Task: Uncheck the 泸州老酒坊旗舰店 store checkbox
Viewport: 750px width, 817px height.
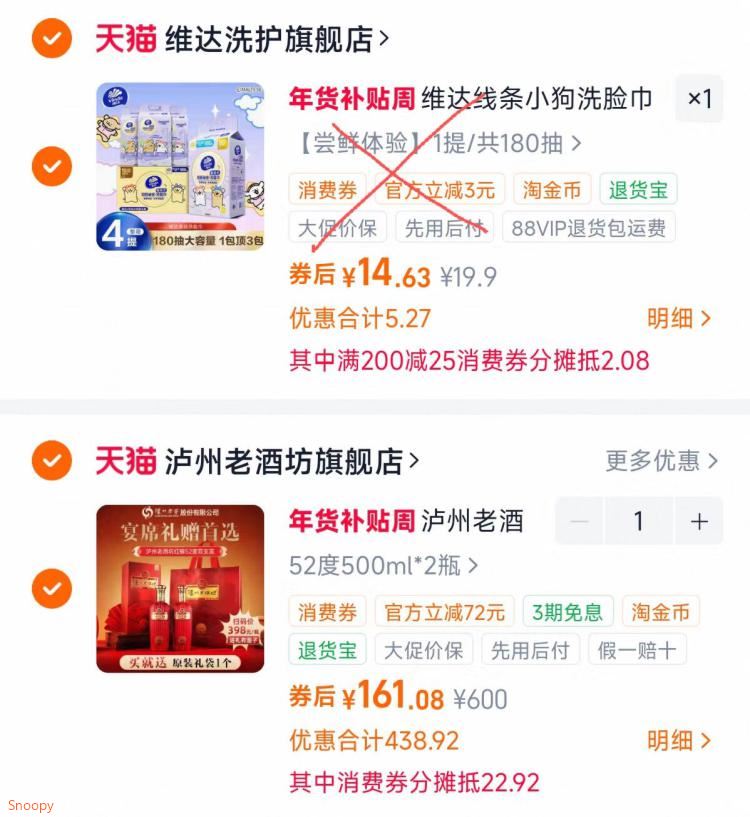Action: (52, 460)
